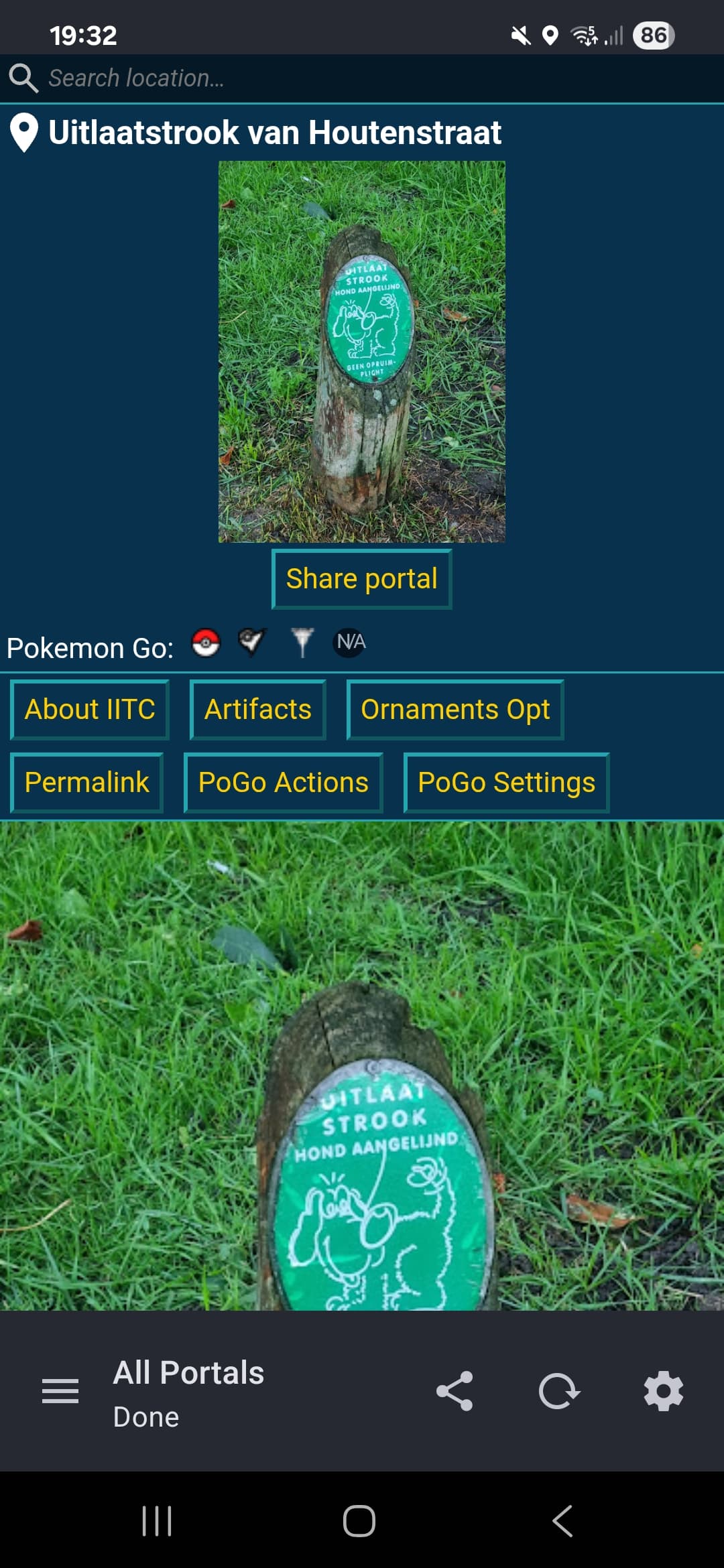The height and width of the screenshot is (1568, 724).
Task: Open the Artifacts button
Action: click(x=258, y=710)
